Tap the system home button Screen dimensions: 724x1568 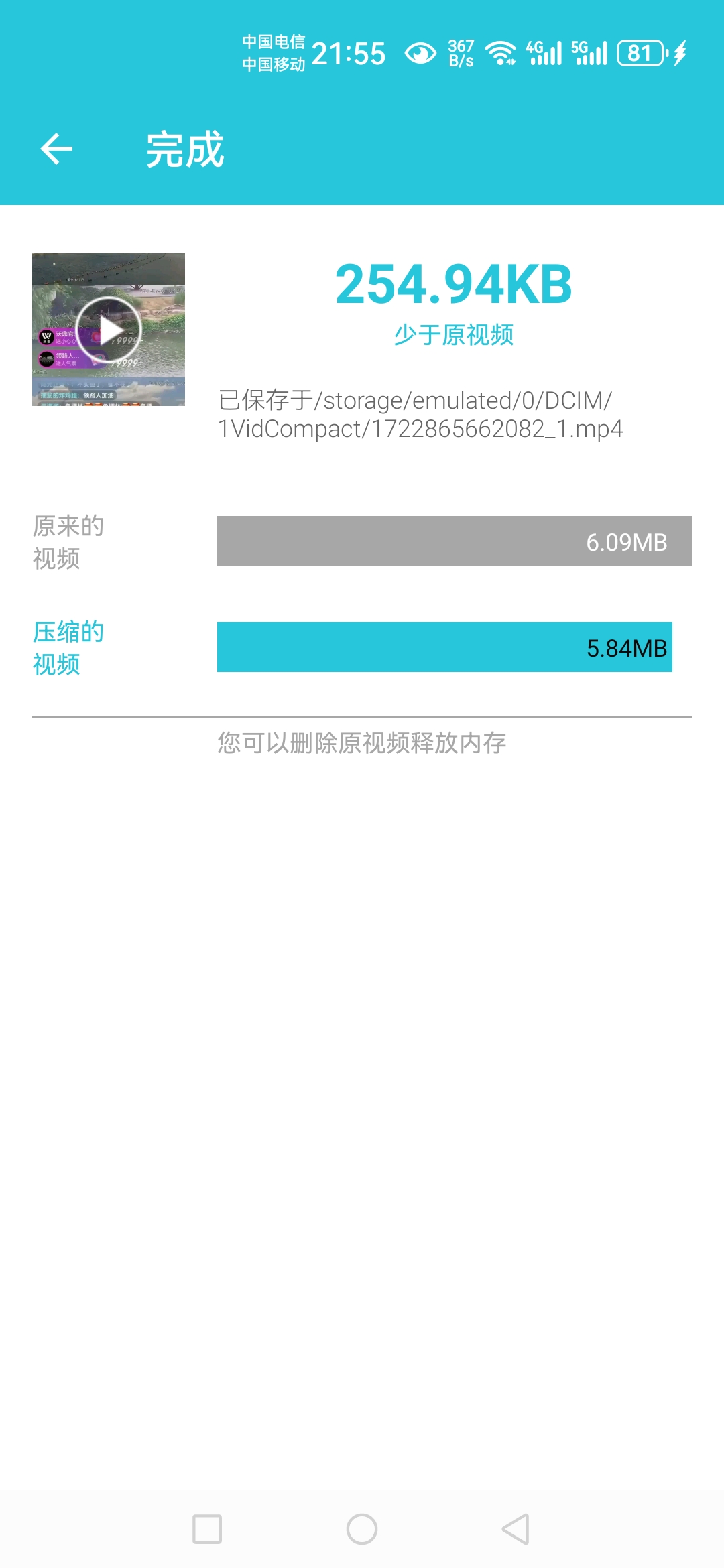tap(362, 1529)
